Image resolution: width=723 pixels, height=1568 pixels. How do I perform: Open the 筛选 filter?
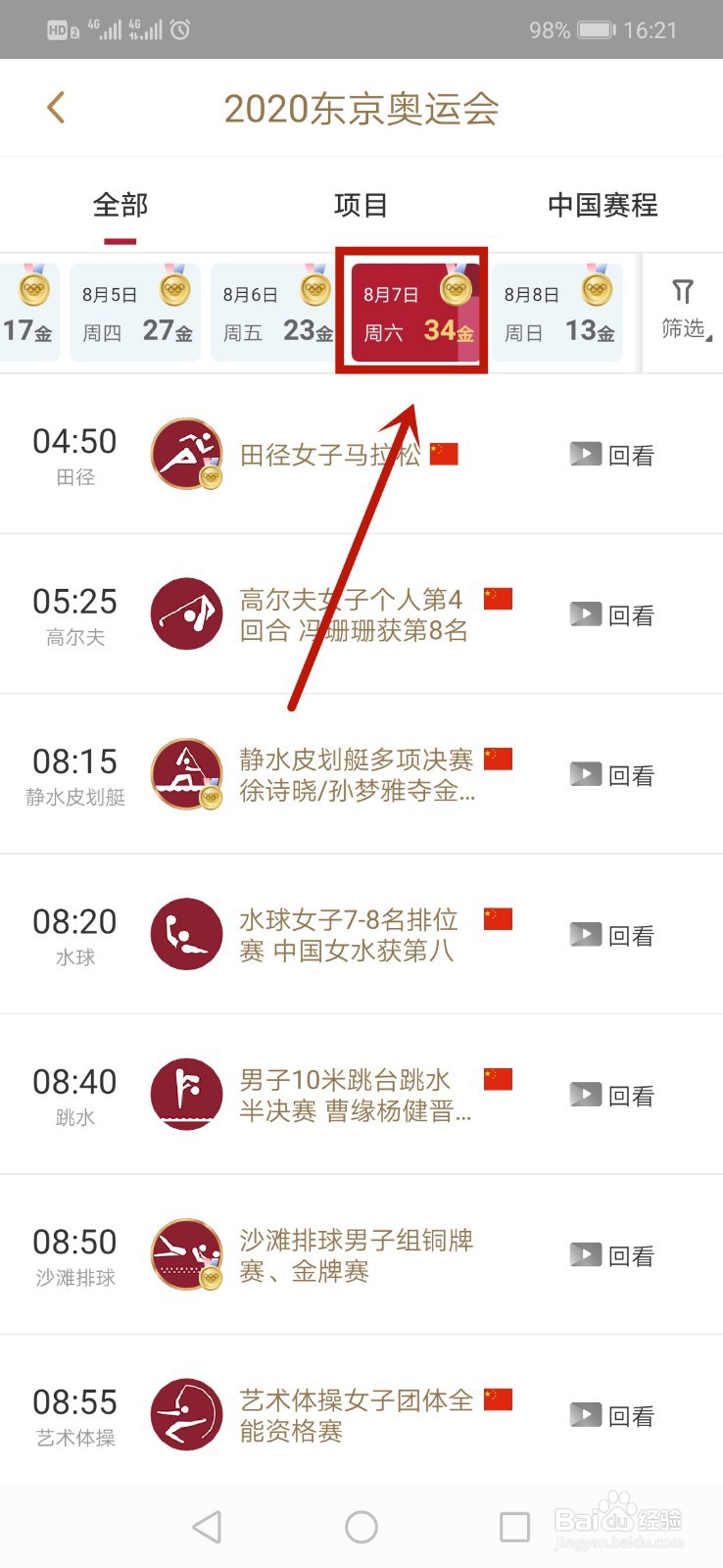click(684, 311)
